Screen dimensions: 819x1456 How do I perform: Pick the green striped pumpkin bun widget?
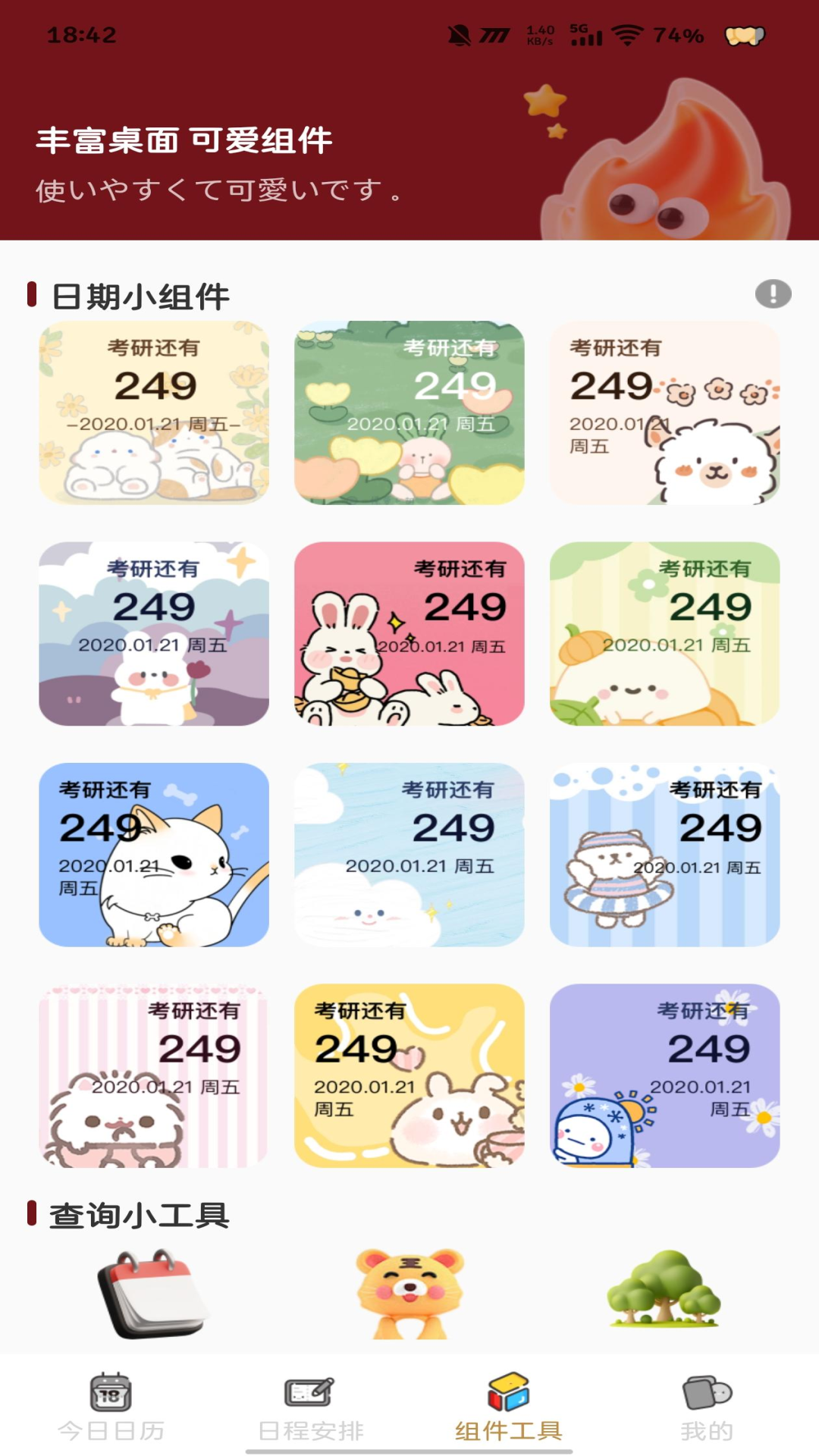(664, 633)
